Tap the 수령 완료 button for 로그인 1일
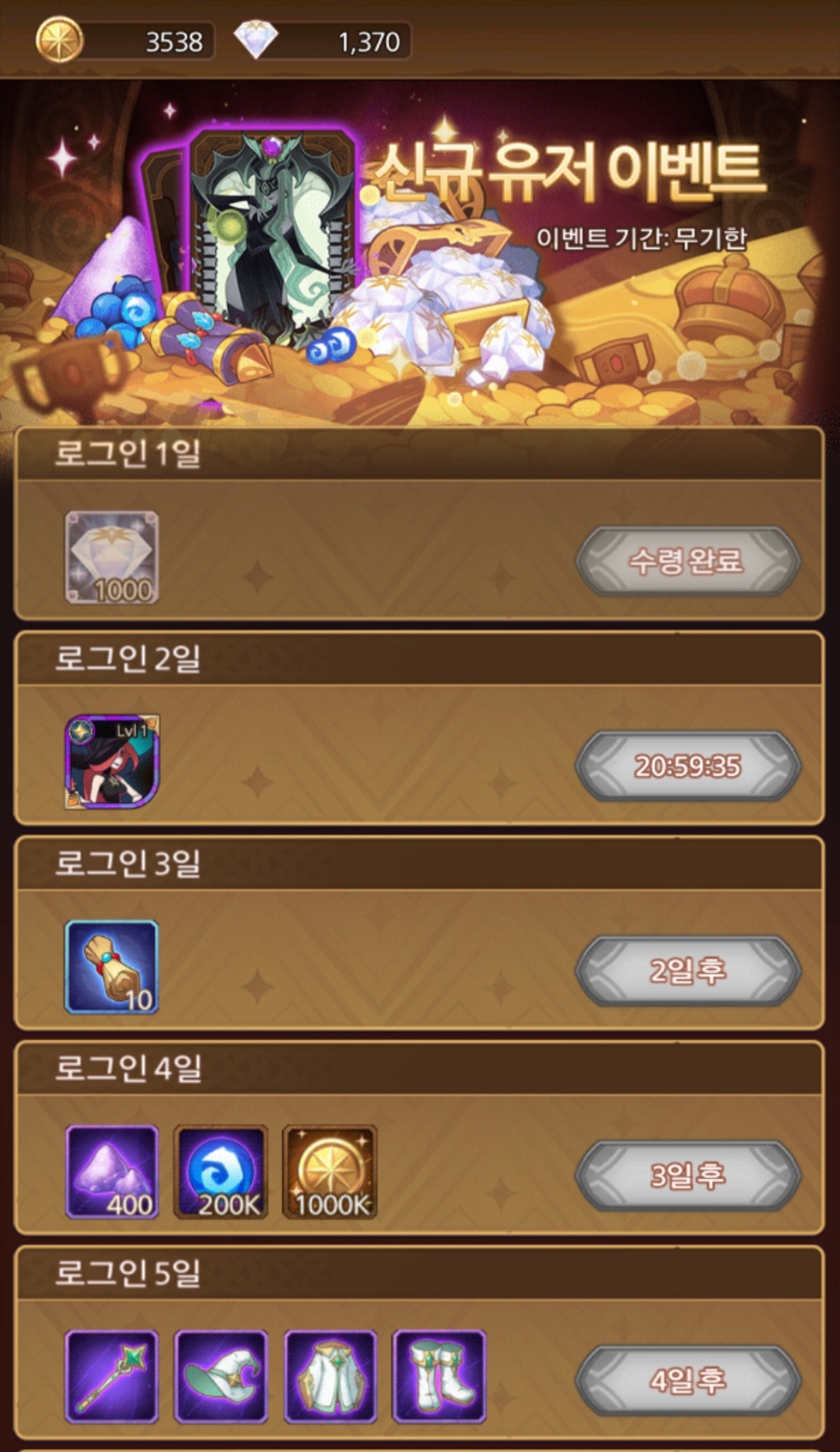The width and height of the screenshot is (840, 1452). point(688,561)
